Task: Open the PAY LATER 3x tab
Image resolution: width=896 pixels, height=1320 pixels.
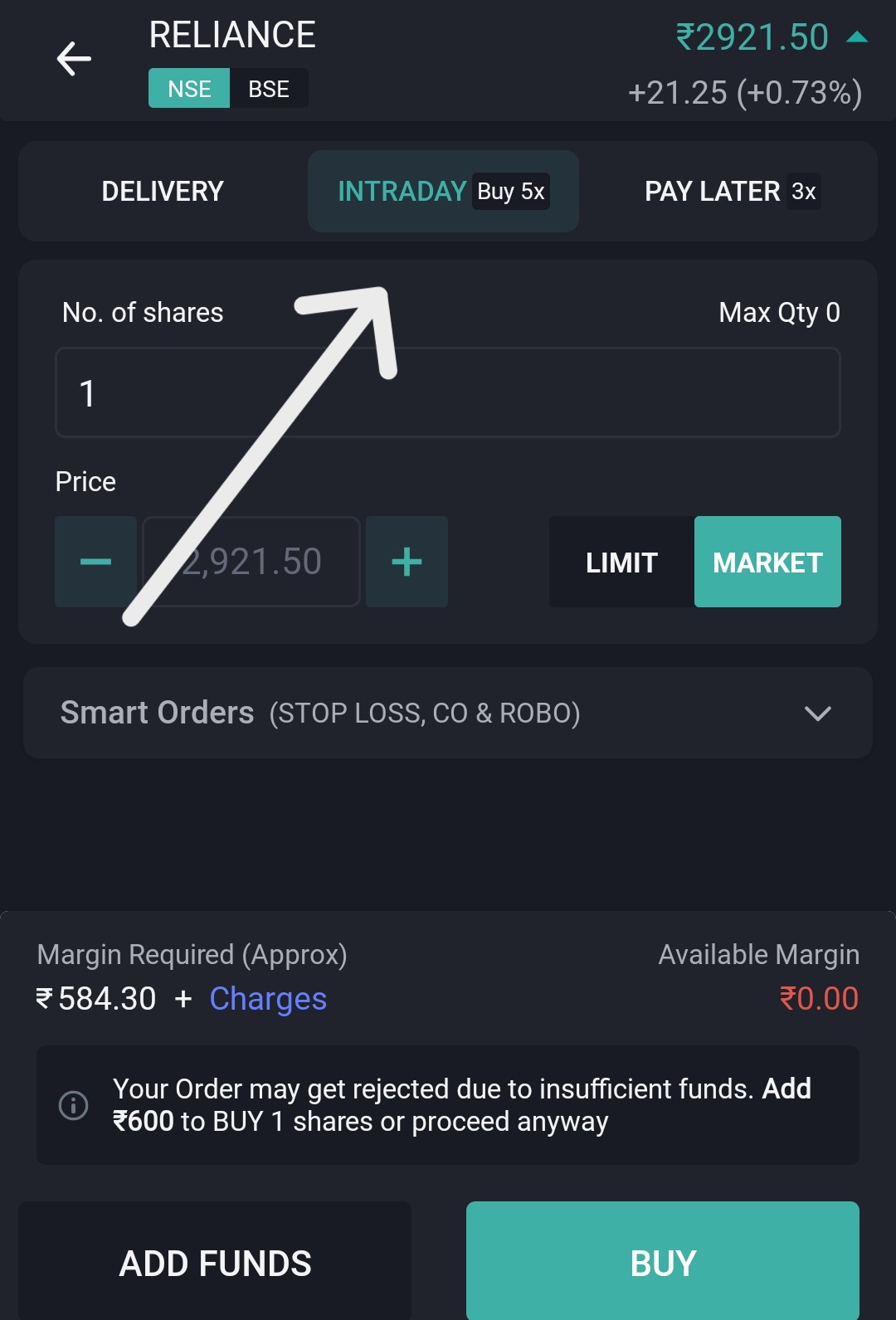Action: tap(730, 191)
